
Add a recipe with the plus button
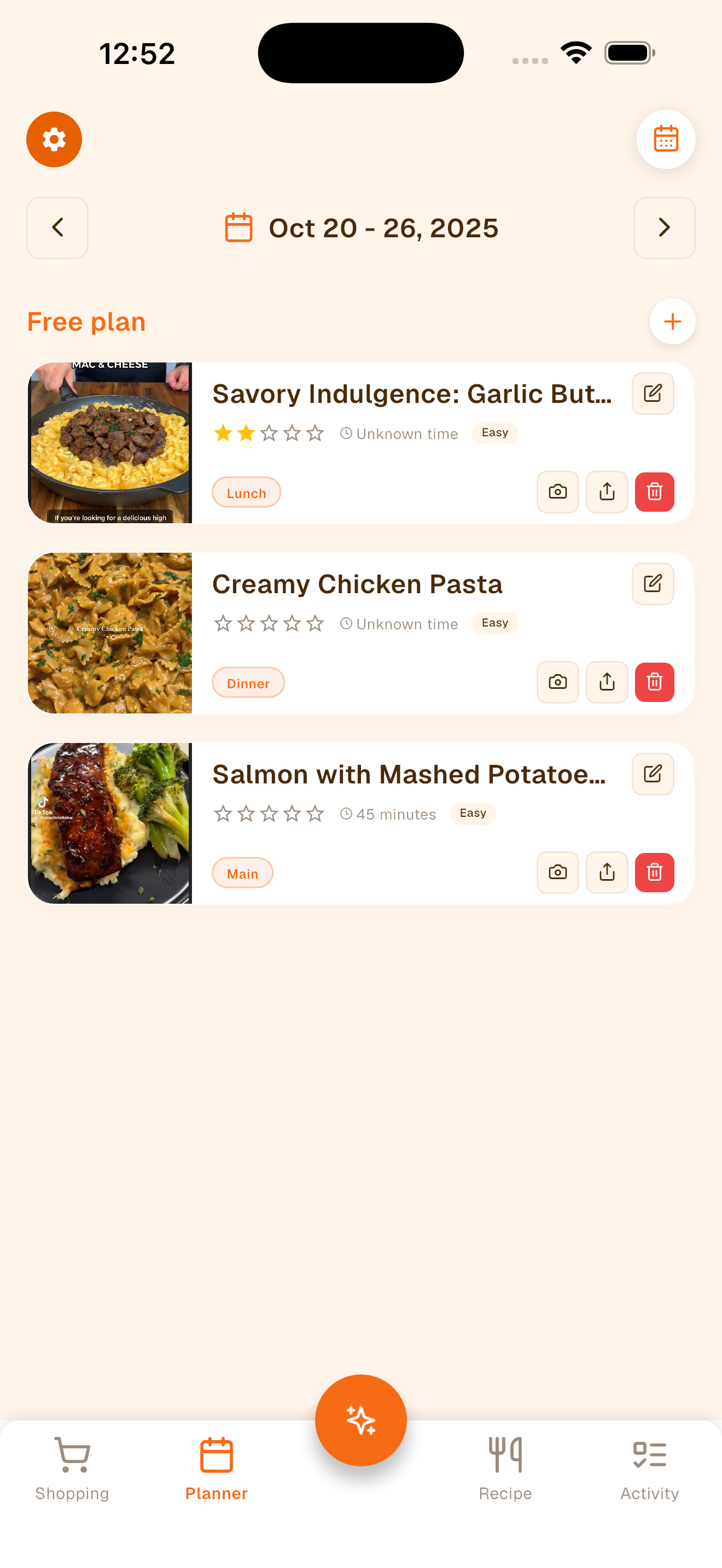[x=672, y=321]
